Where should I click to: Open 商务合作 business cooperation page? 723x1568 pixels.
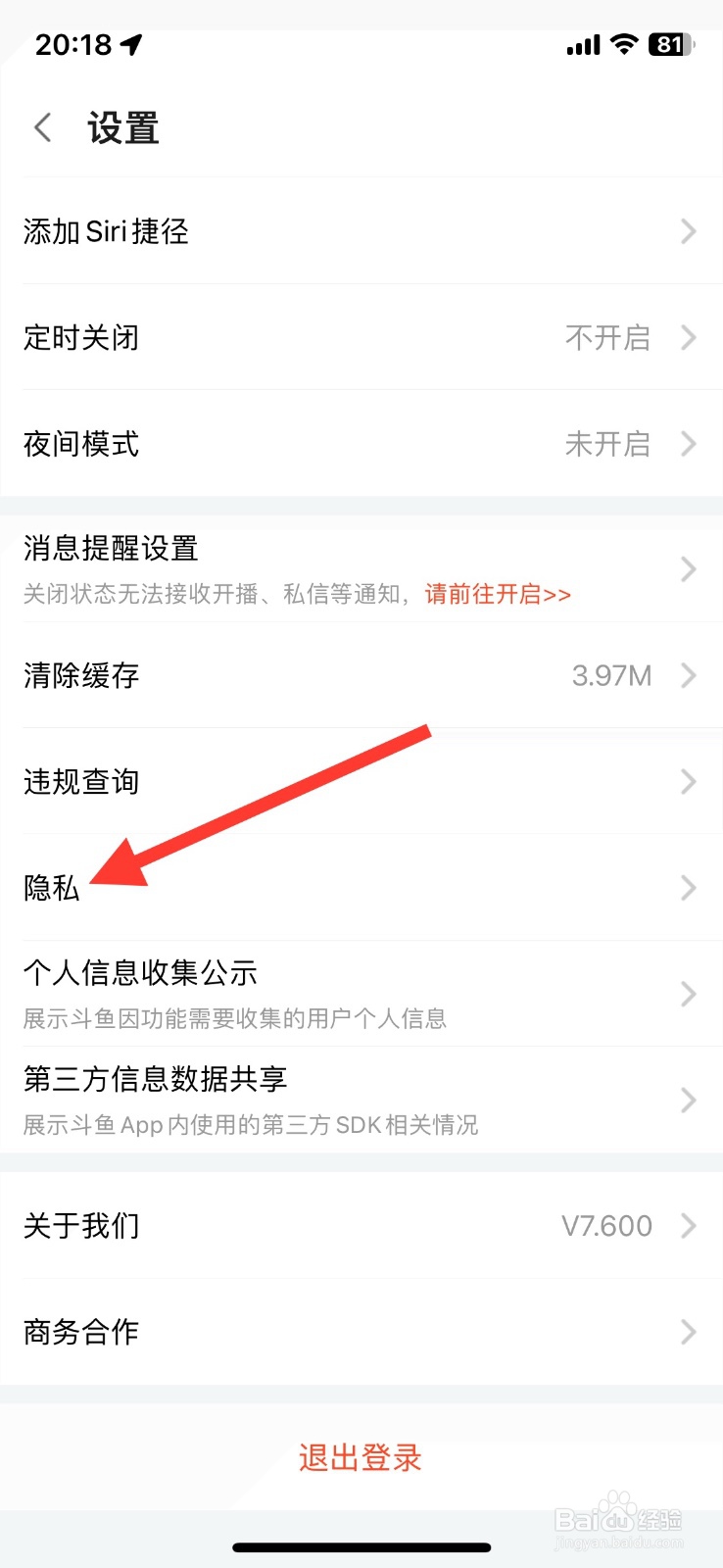(361, 1331)
